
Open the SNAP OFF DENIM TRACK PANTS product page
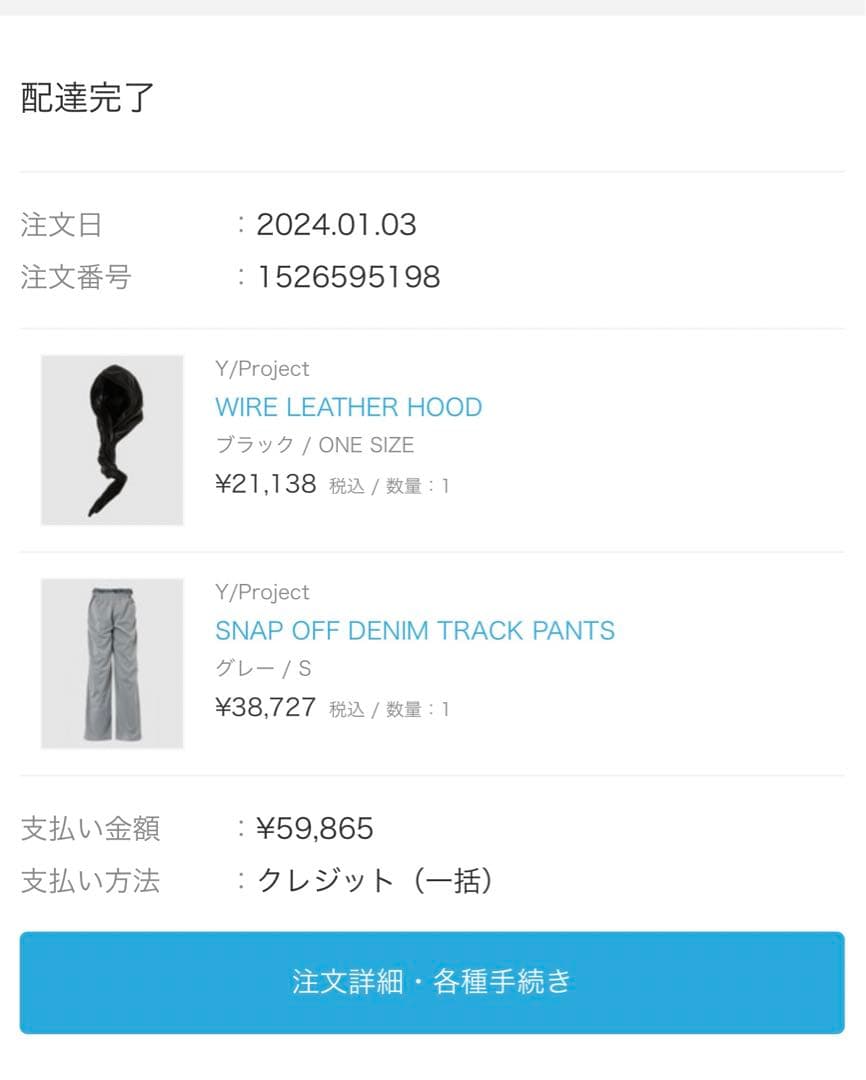(x=414, y=631)
